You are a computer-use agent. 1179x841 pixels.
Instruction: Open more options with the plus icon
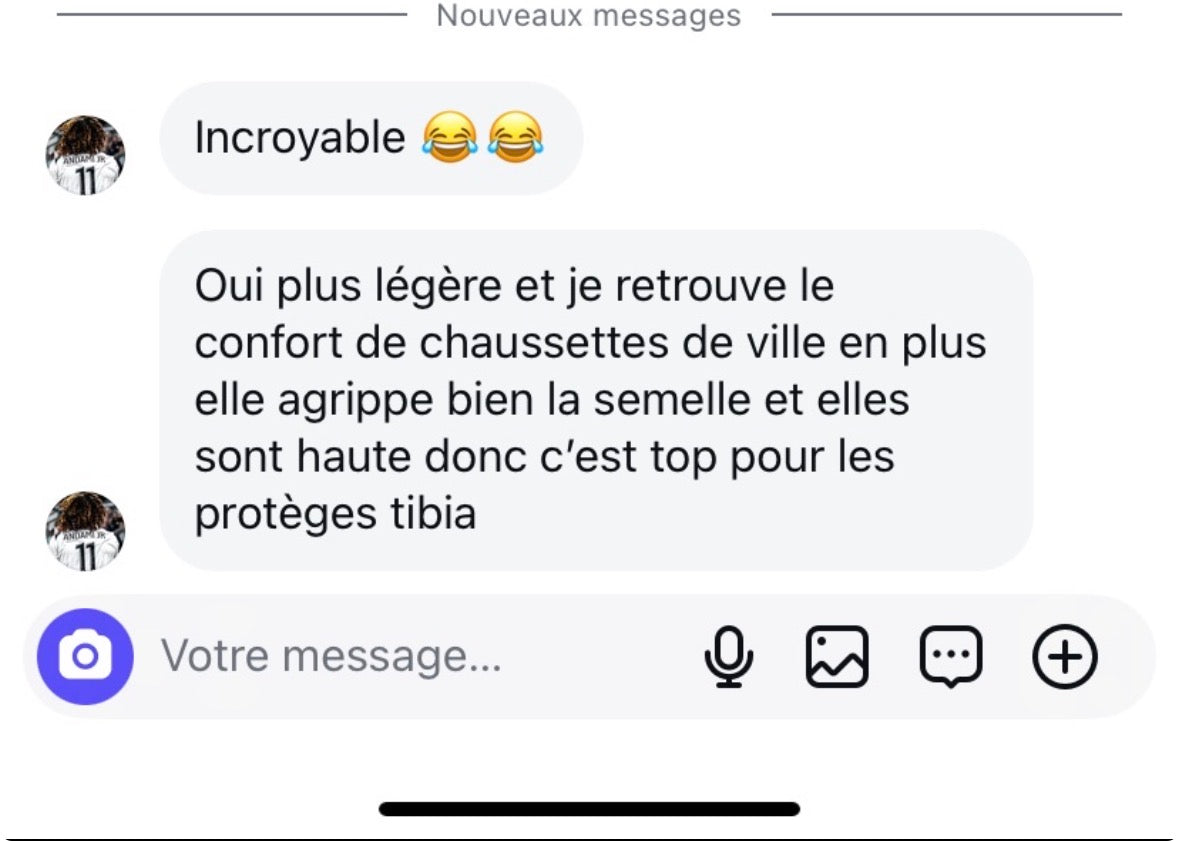pyautogui.click(x=1064, y=657)
